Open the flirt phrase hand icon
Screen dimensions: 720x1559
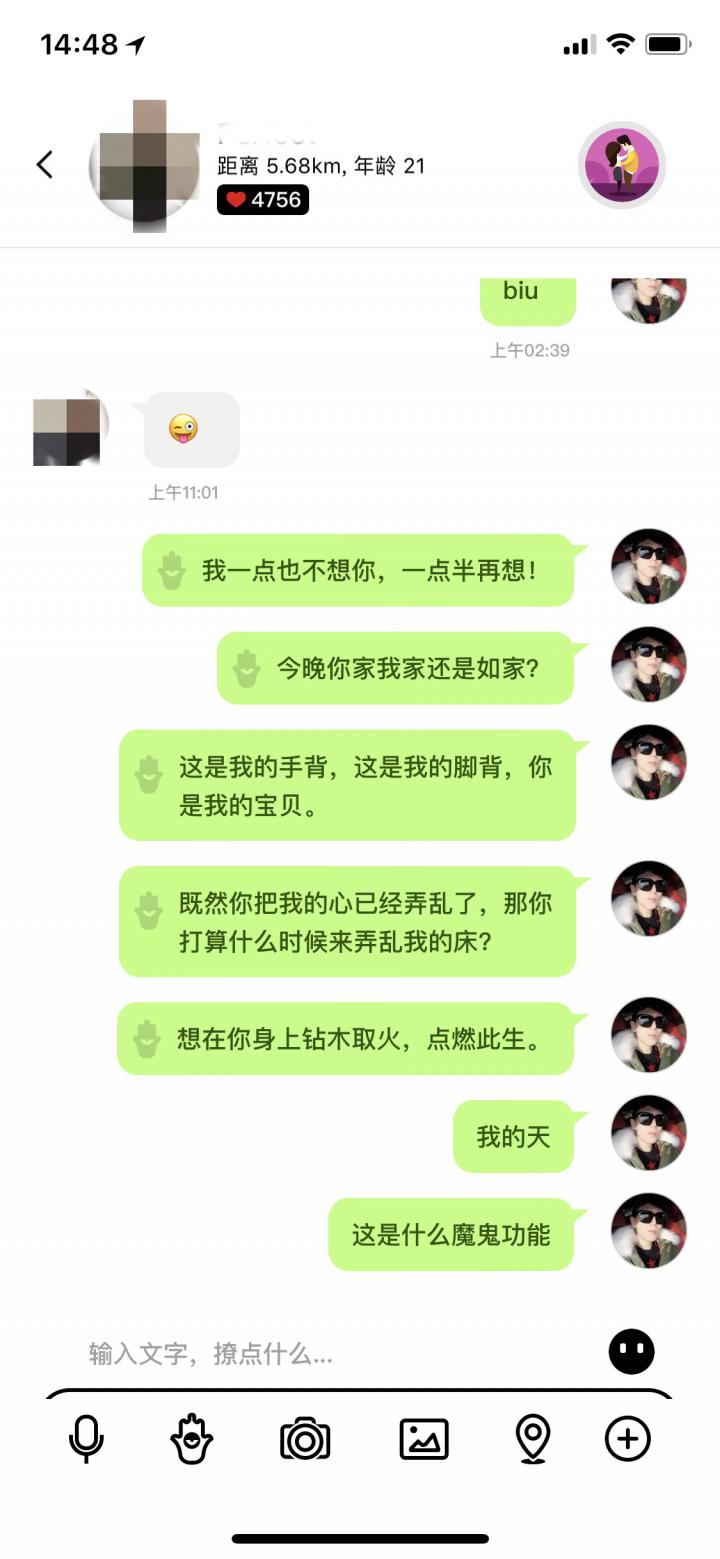point(192,1439)
